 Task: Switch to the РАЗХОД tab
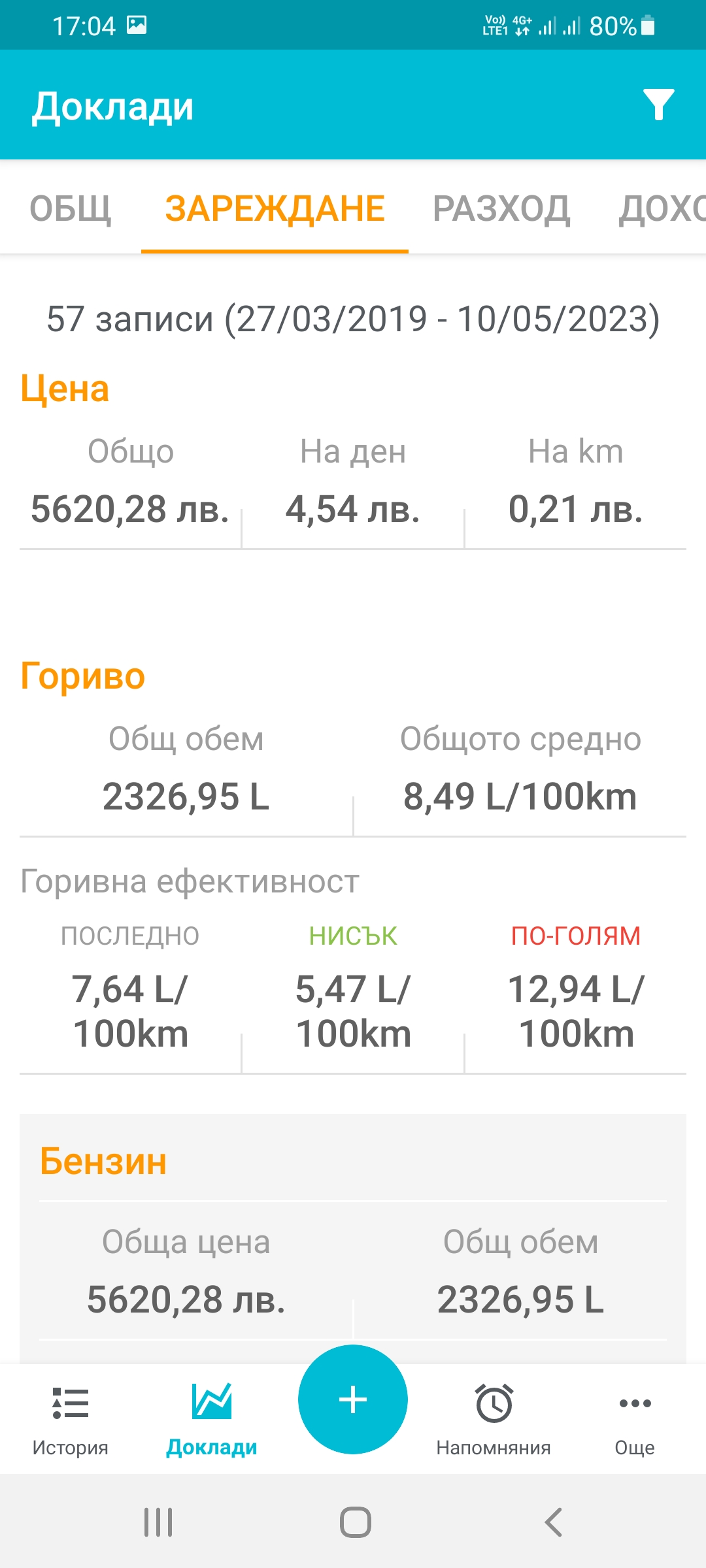(x=501, y=209)
